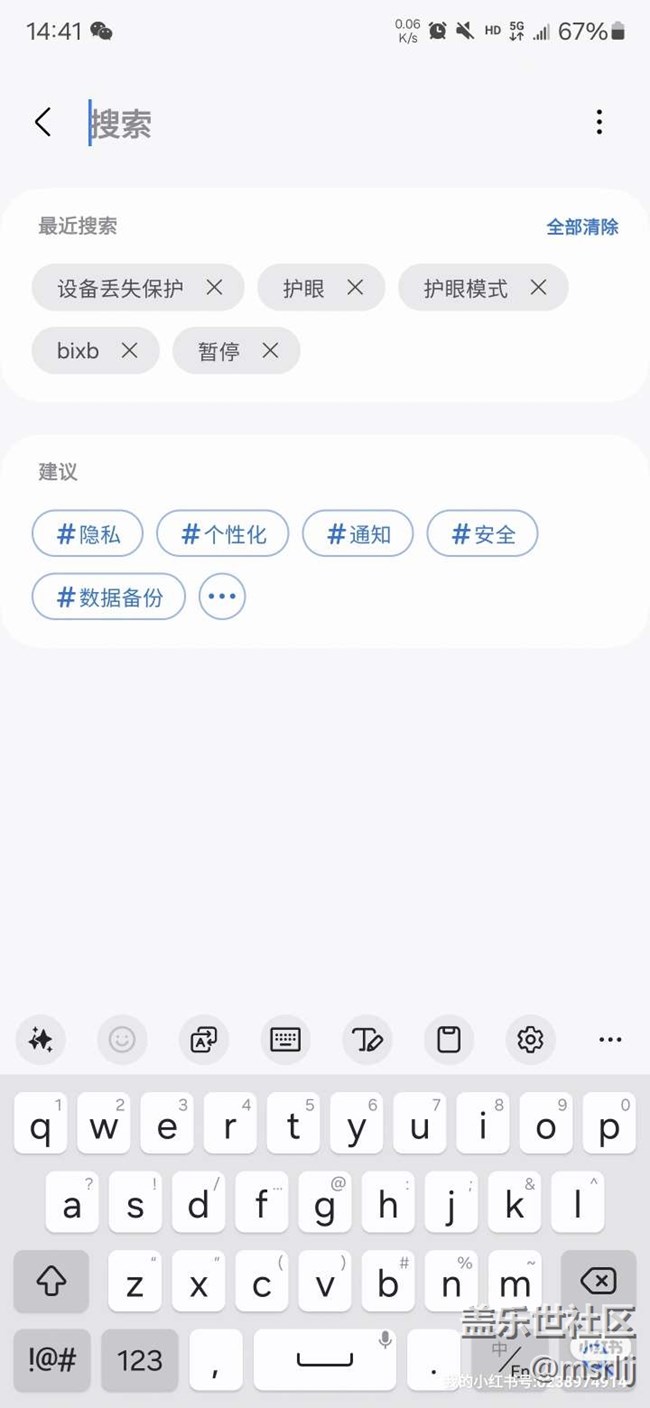Focus the 搜索 search field
Screen dimensions: 650x1408
tap(300, 124)
